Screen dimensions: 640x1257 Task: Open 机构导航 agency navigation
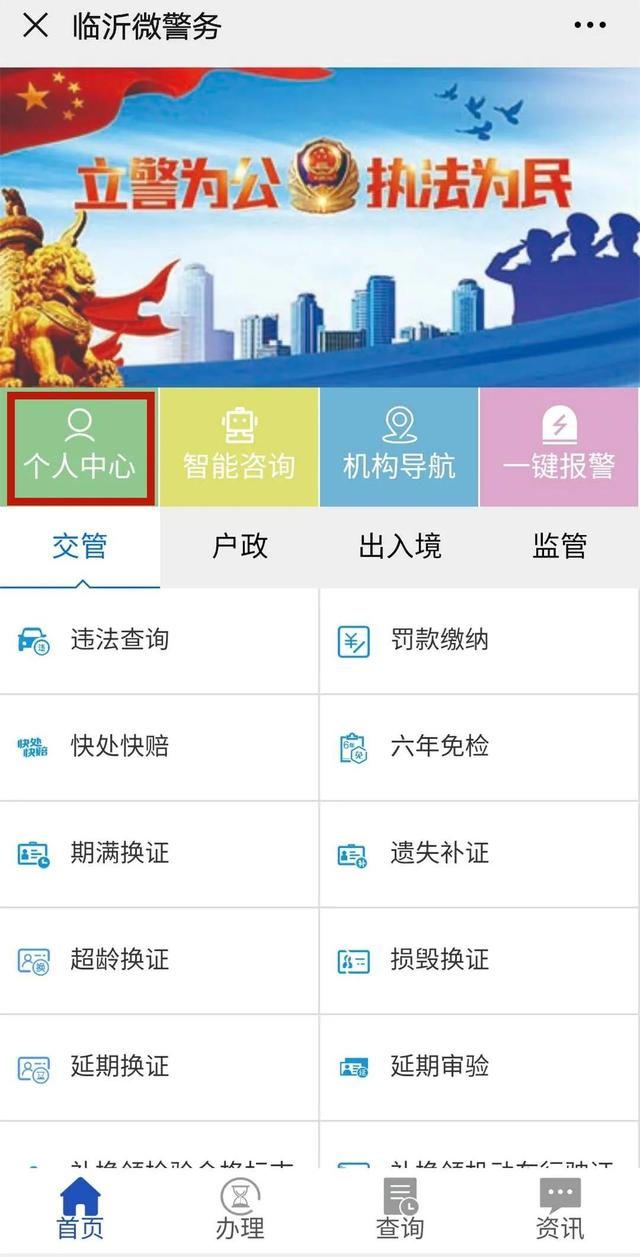[x=399, y=447]
